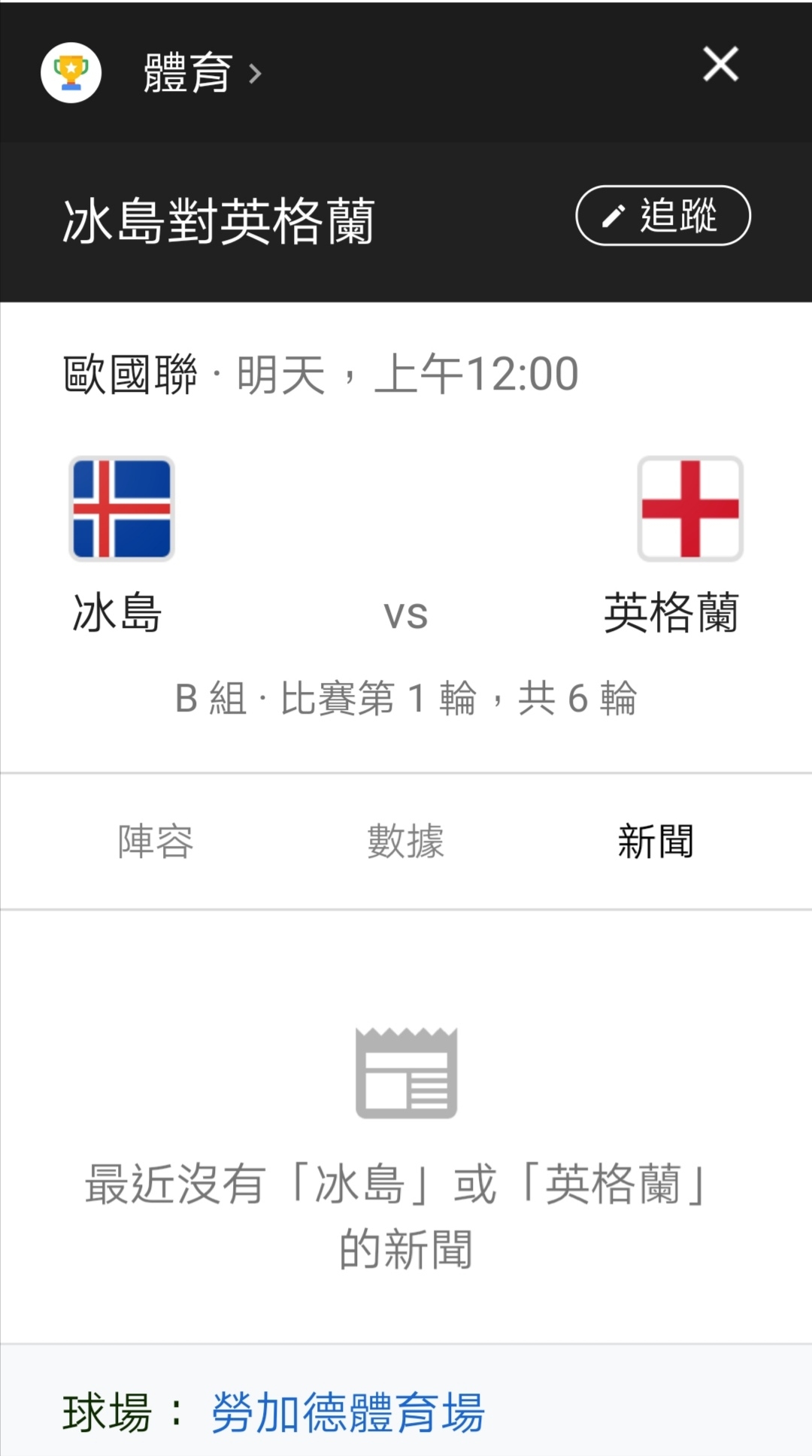Close the sports match panel

pos(720,64)
